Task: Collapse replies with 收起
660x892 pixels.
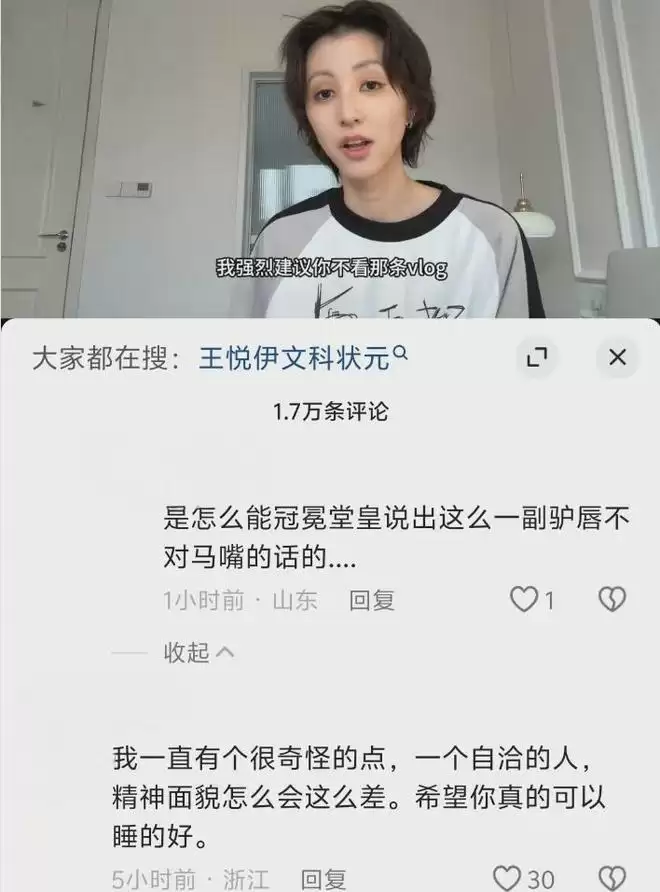Action: [x=199, y=653]
